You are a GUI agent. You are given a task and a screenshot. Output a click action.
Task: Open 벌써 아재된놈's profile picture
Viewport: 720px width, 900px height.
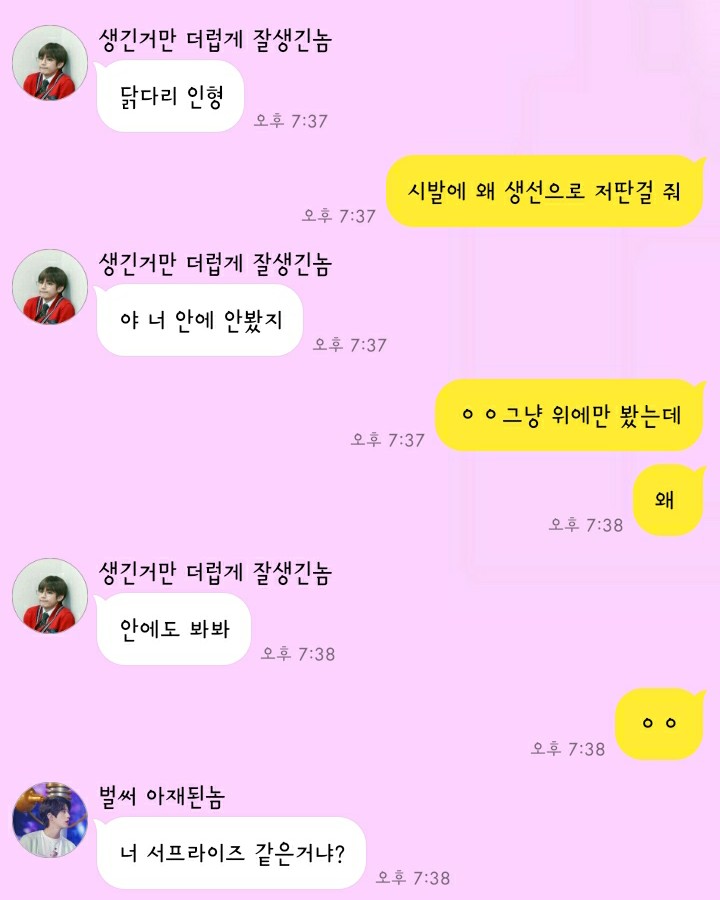pyautogui.click(x=51, y=820)
